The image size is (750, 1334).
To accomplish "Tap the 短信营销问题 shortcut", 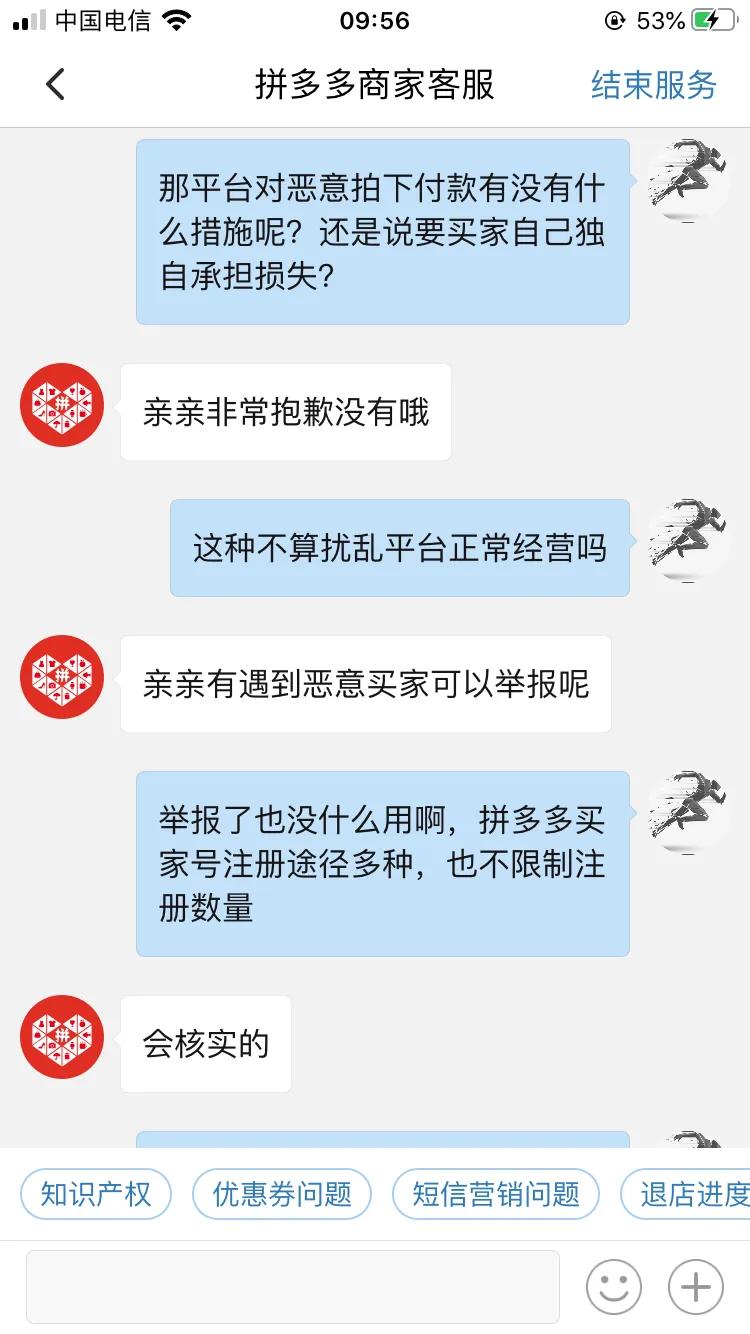I will [497, 1193].
